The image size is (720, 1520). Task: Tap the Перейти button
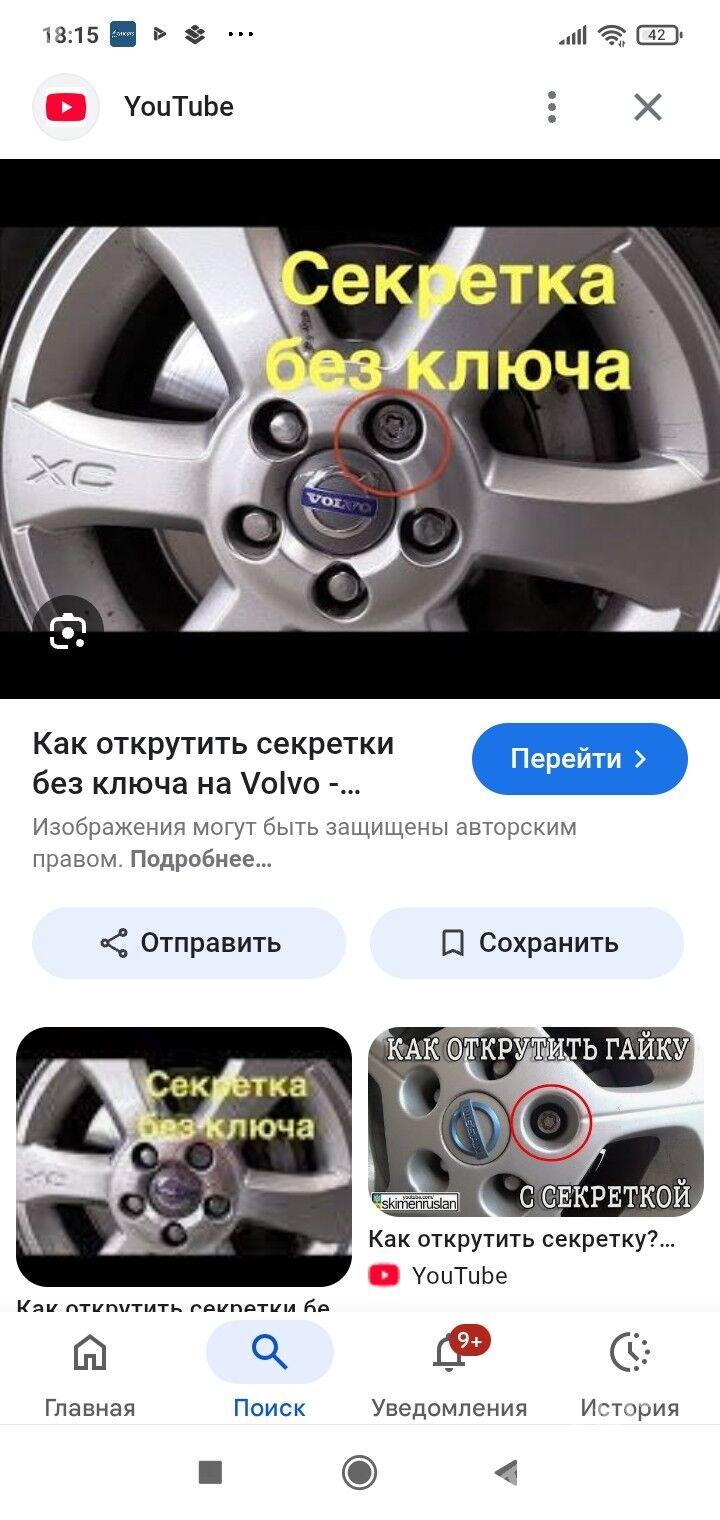click(579, 758)
